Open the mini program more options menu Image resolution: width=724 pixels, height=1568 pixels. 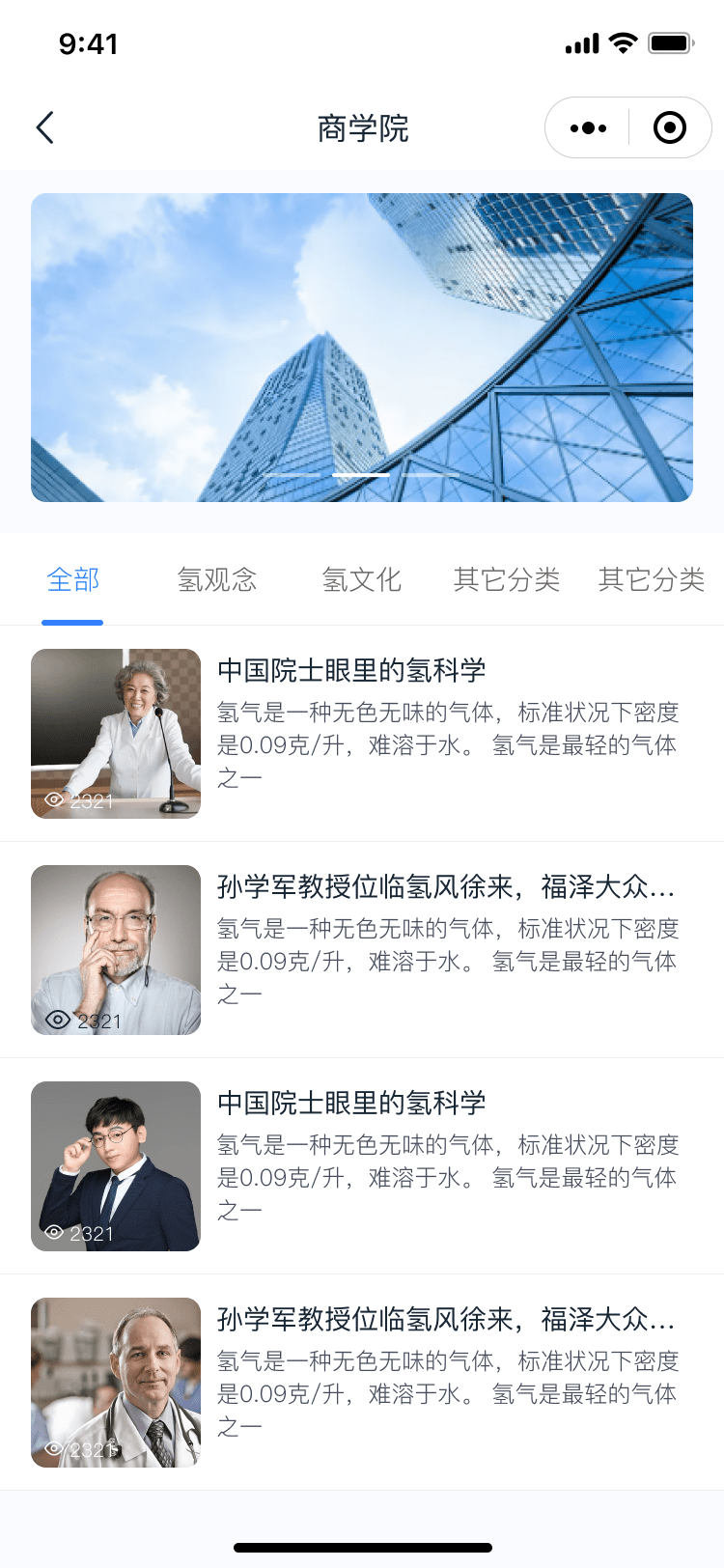tap(588, 127)
